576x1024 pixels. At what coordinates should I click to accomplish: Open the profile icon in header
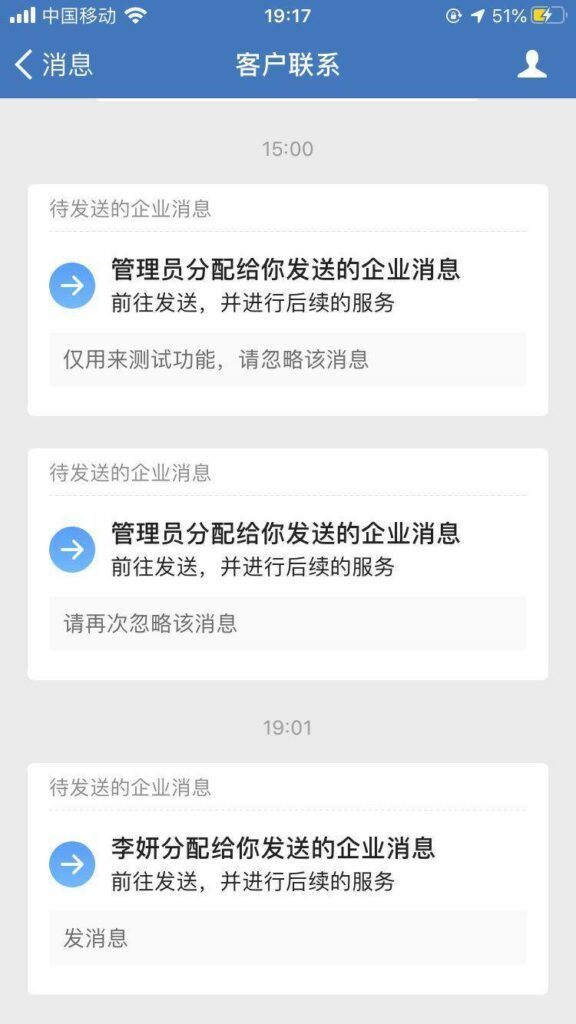532,65
